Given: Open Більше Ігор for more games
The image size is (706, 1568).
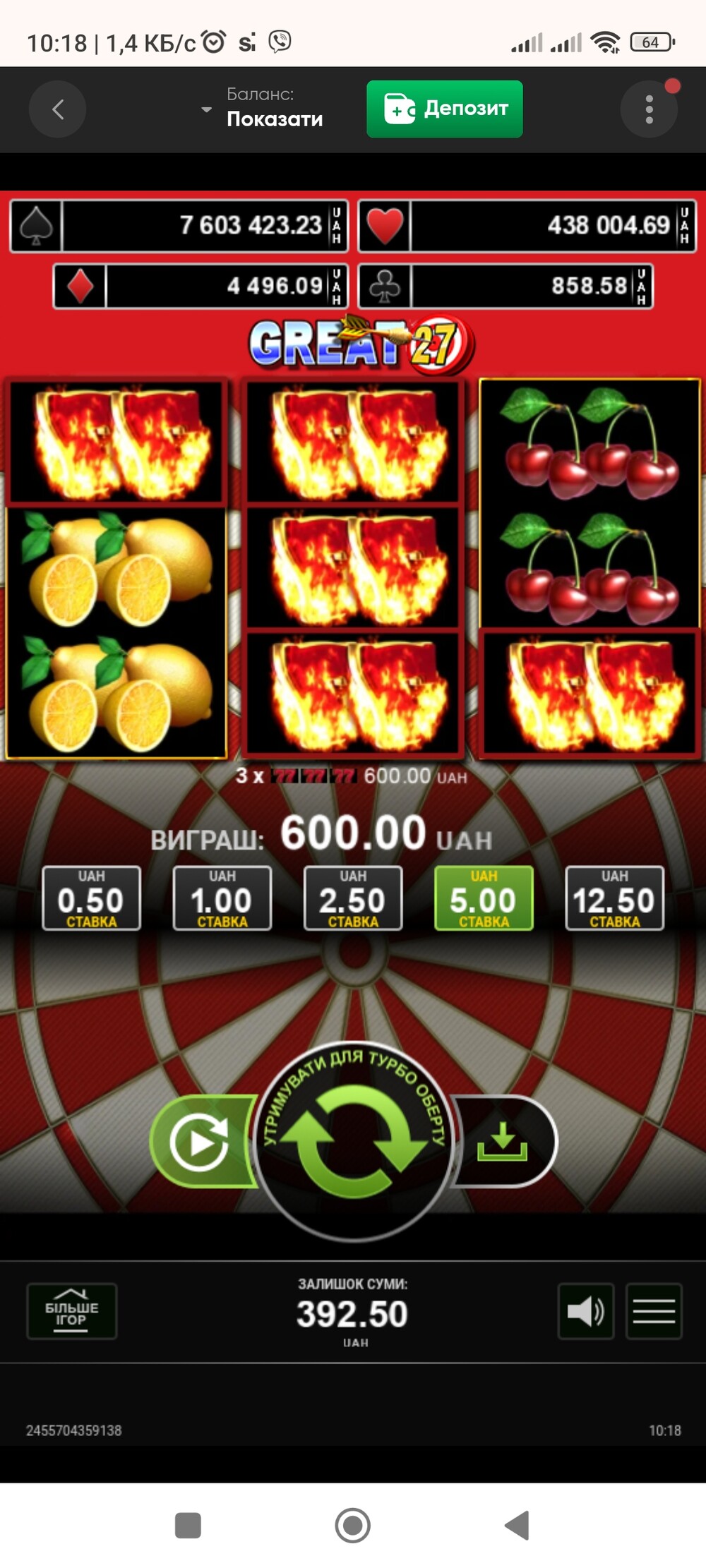Looking at the screenshot, I should coord(72,1311).
